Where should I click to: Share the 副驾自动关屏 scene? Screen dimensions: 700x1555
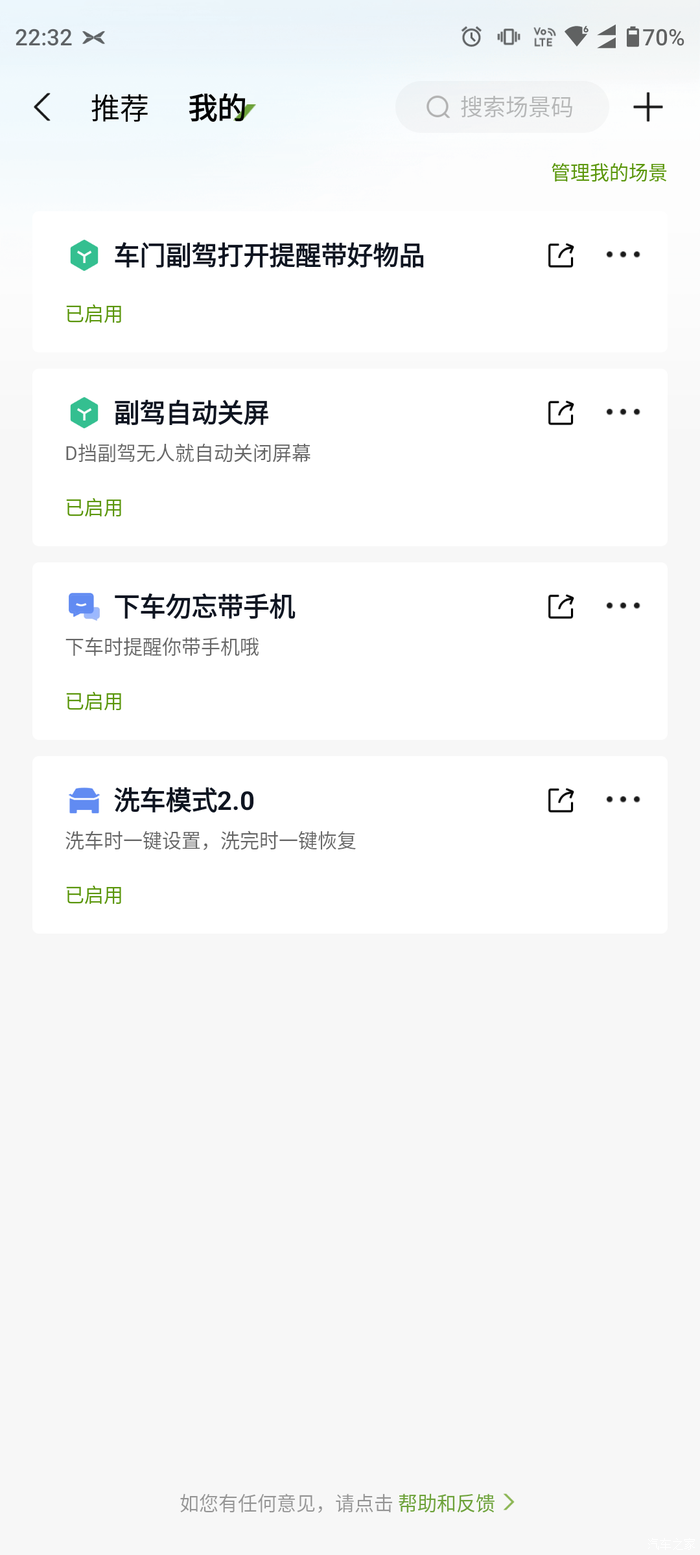pyautogui.click(x=561, y=412)
